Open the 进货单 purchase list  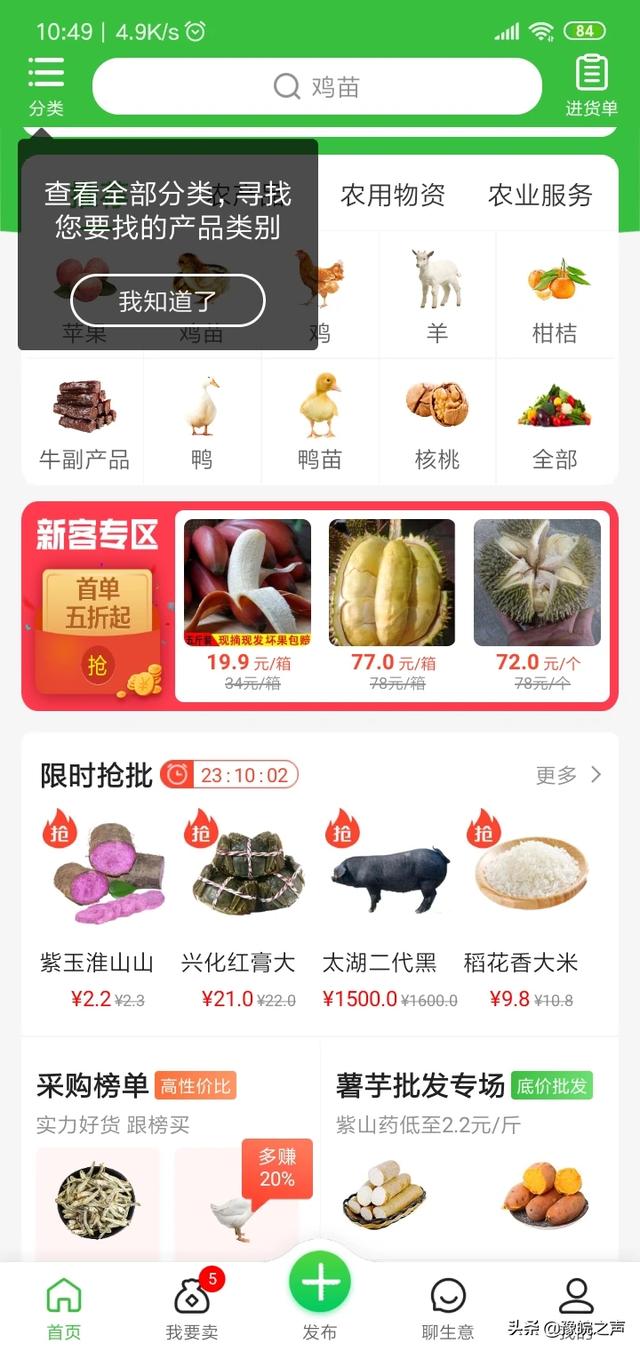591,86
